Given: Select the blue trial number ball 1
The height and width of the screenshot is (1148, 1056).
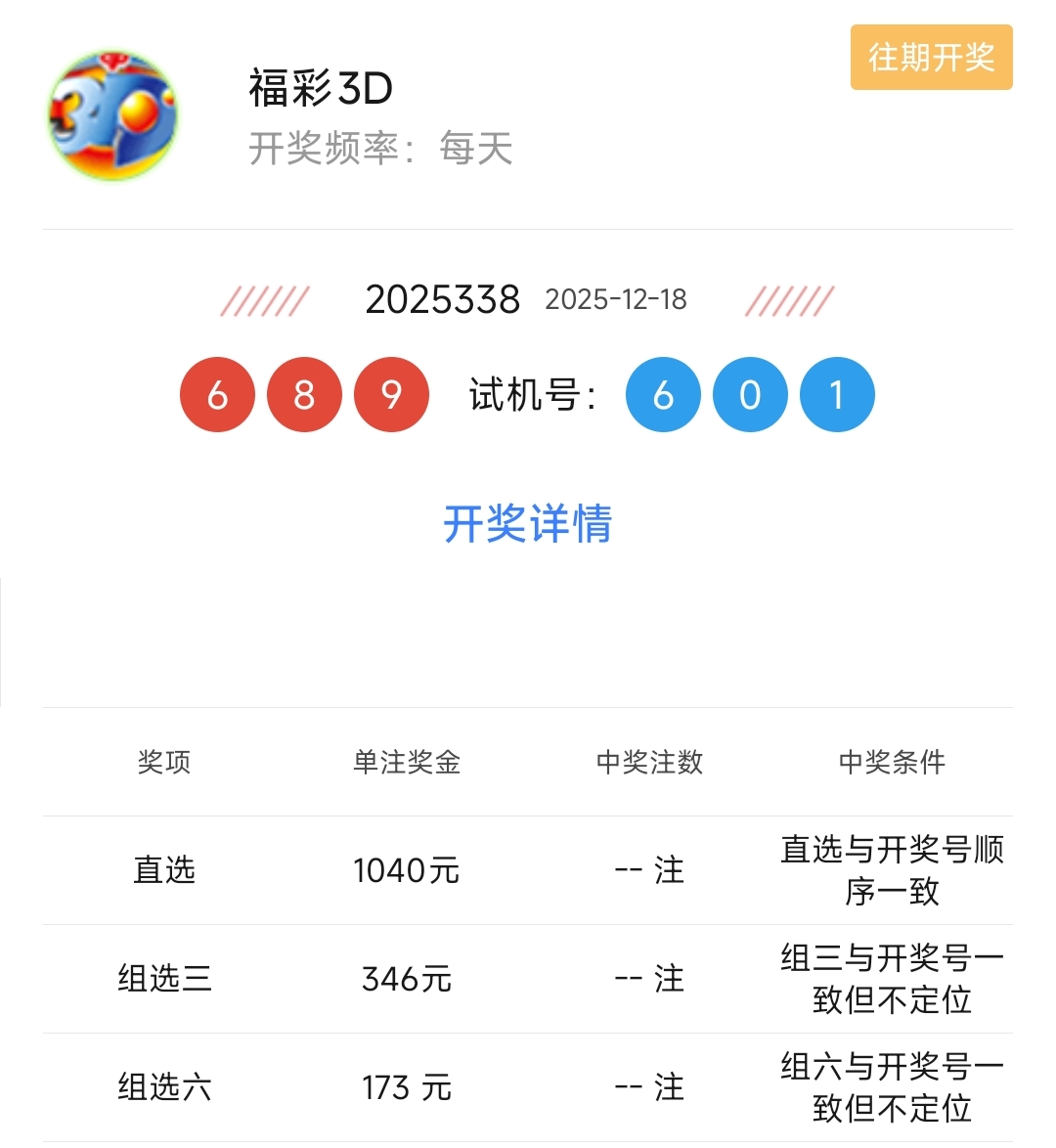Looking at the screenshot, I should click(835, 394).
